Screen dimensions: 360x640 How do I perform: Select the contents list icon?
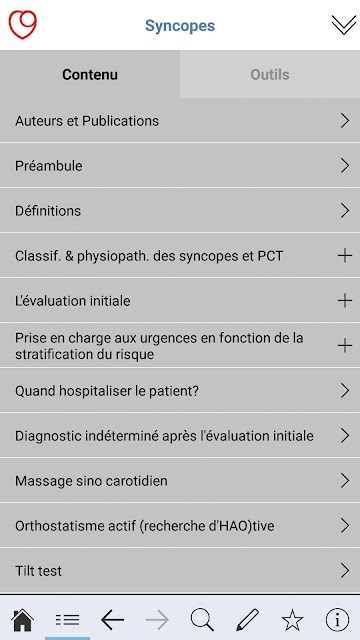pos(67,620)
